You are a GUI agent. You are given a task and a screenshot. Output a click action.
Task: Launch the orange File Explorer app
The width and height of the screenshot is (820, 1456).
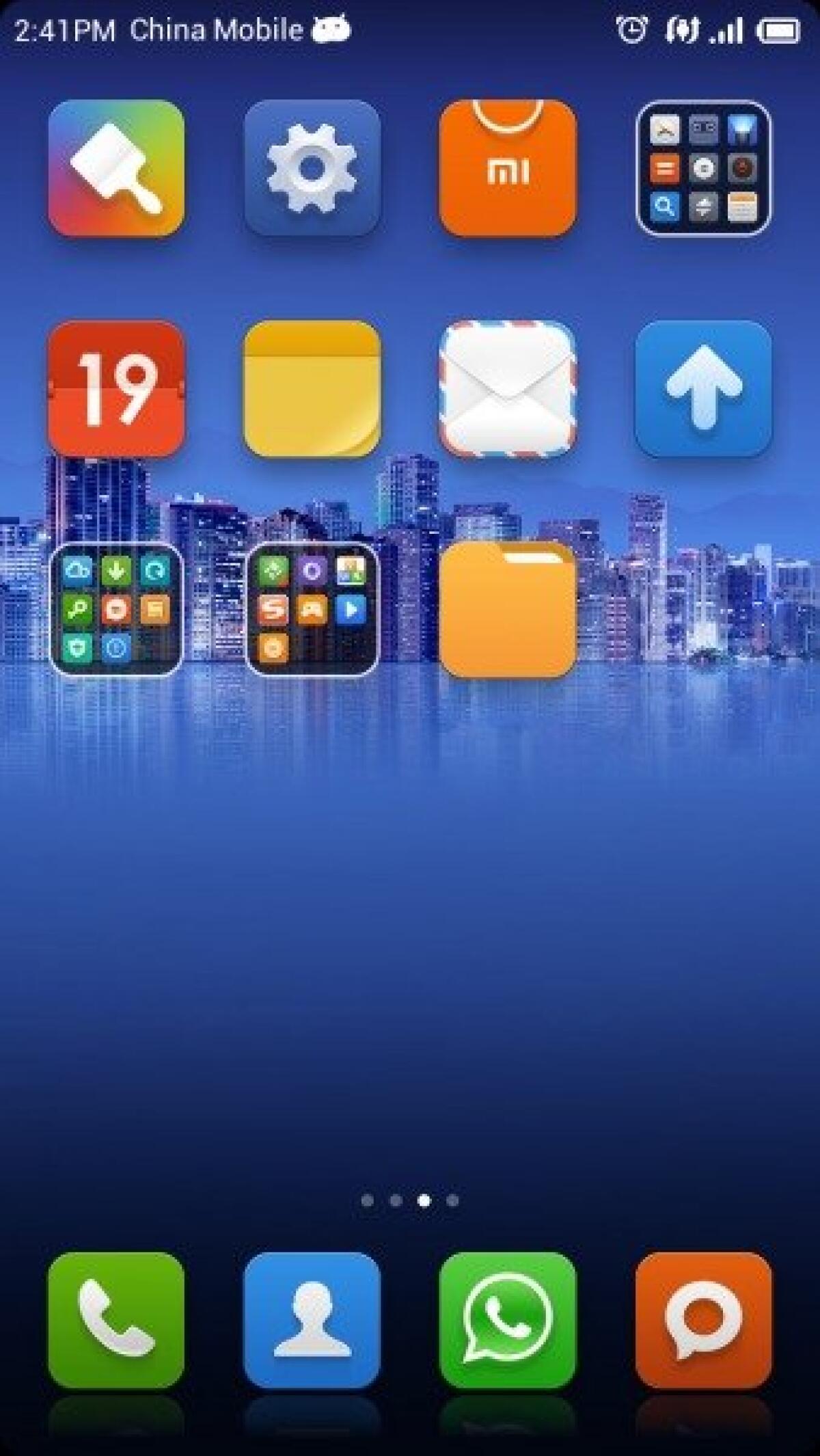(508, 609)
